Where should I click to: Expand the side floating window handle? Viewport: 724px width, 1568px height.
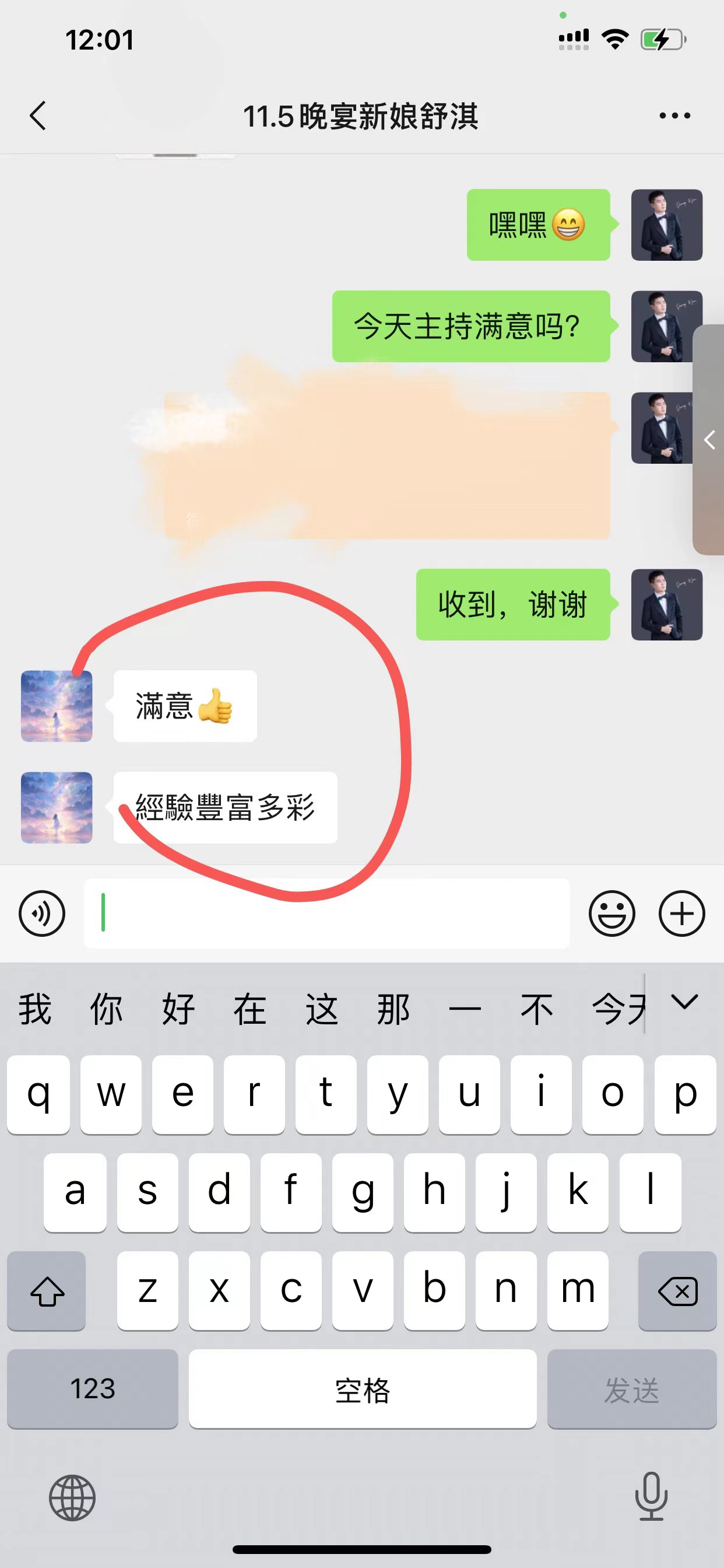point(709,439)
